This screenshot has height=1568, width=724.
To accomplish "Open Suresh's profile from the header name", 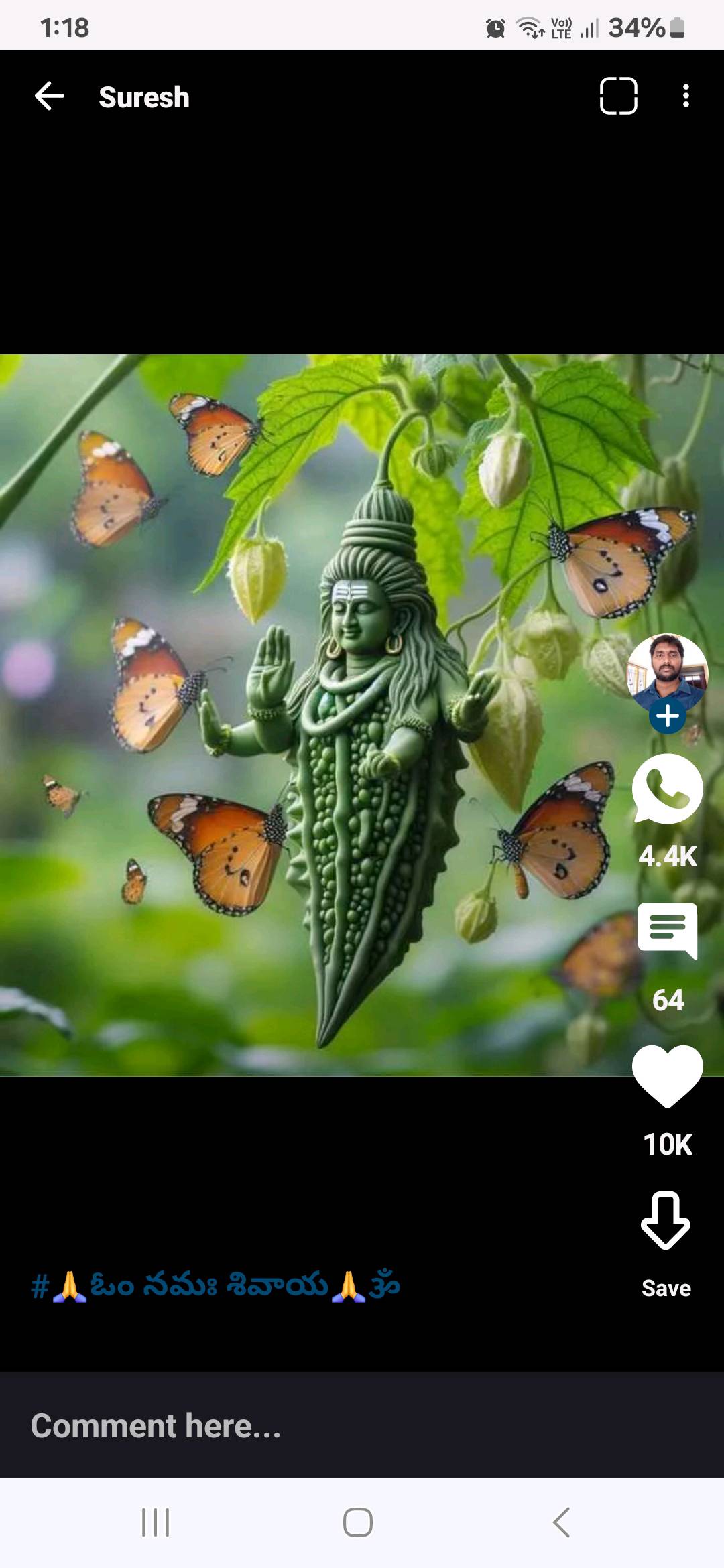I will [x=144, y=97].
